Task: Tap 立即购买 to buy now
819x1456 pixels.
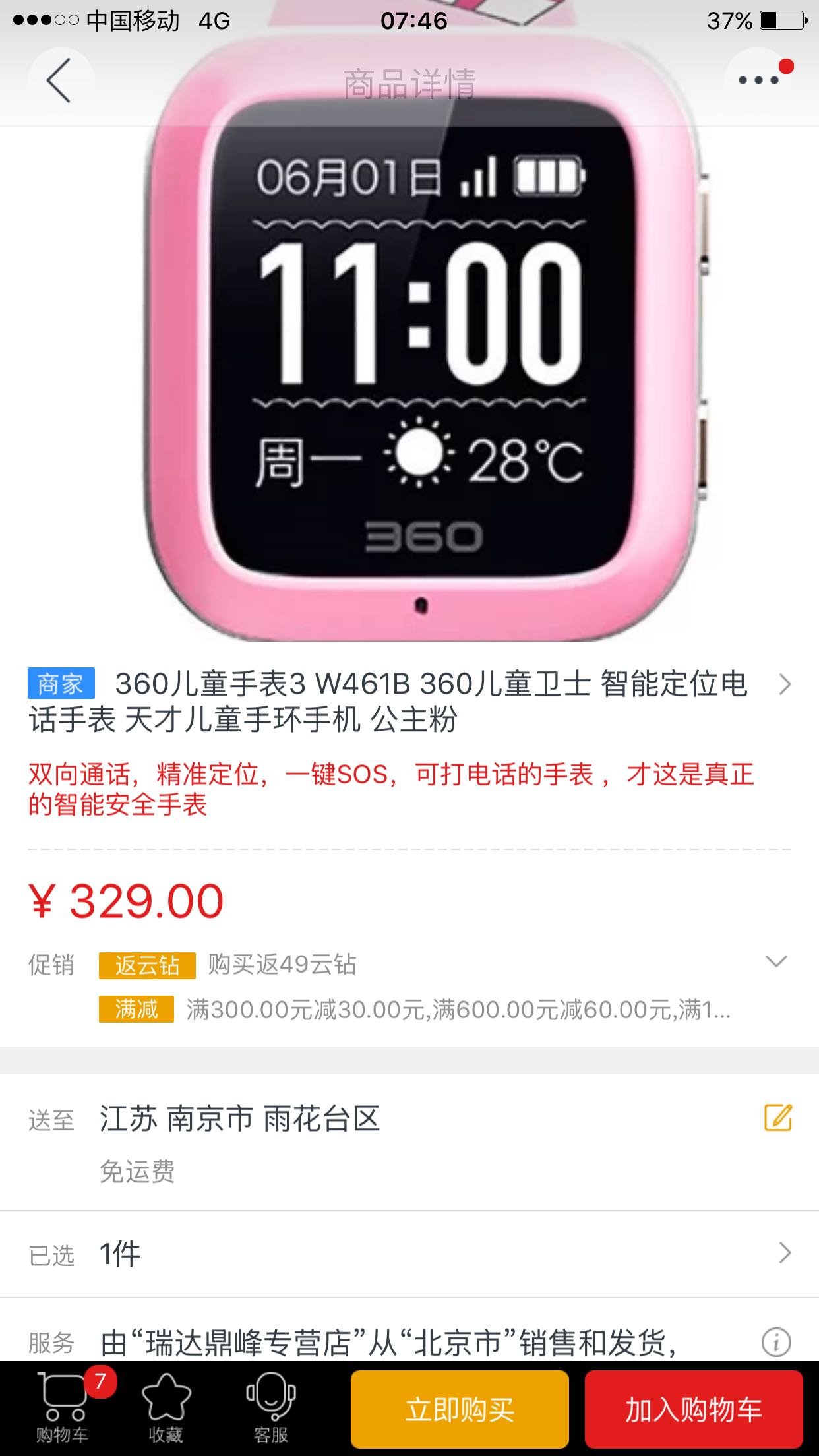Action: tap(460, 1409)
